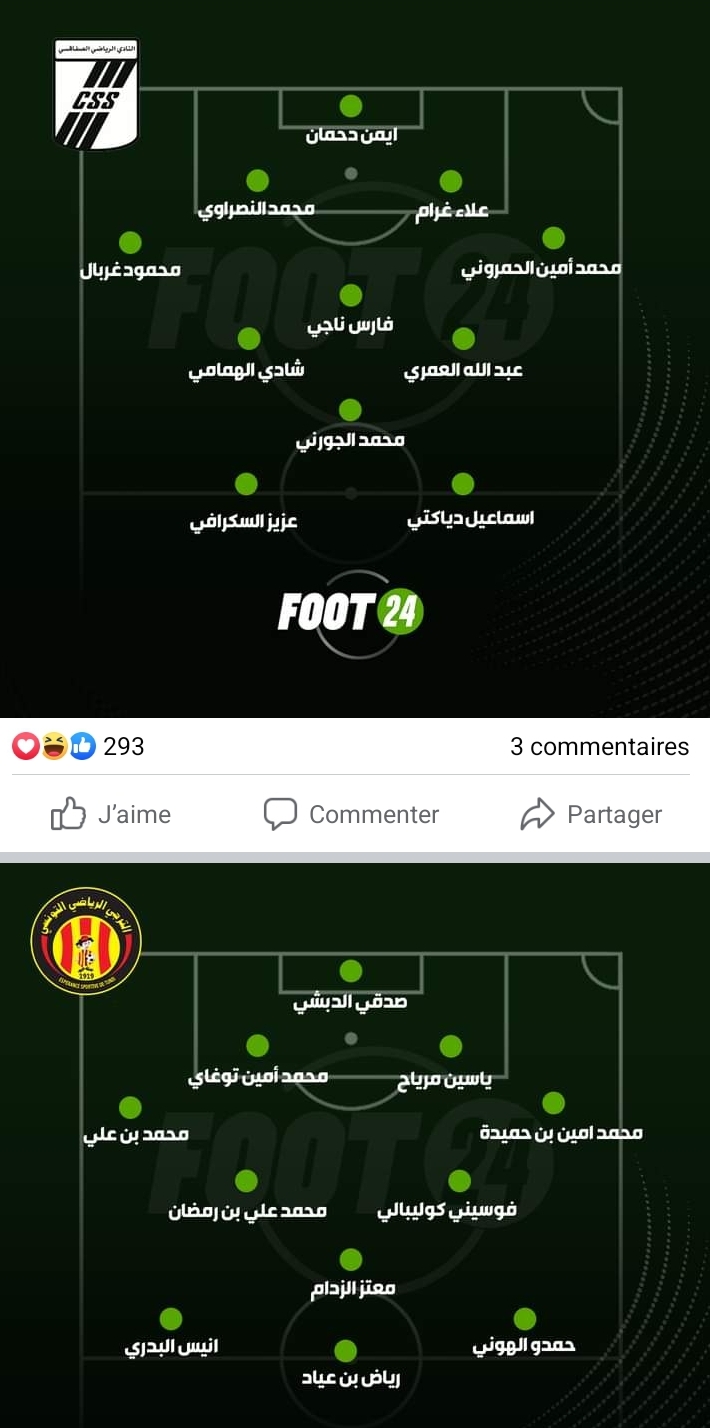Image resolution: width=710 pixels, height=1428 pixels.
Task: Tap Commenter to write a comment
Action: [x=351, y=814]
